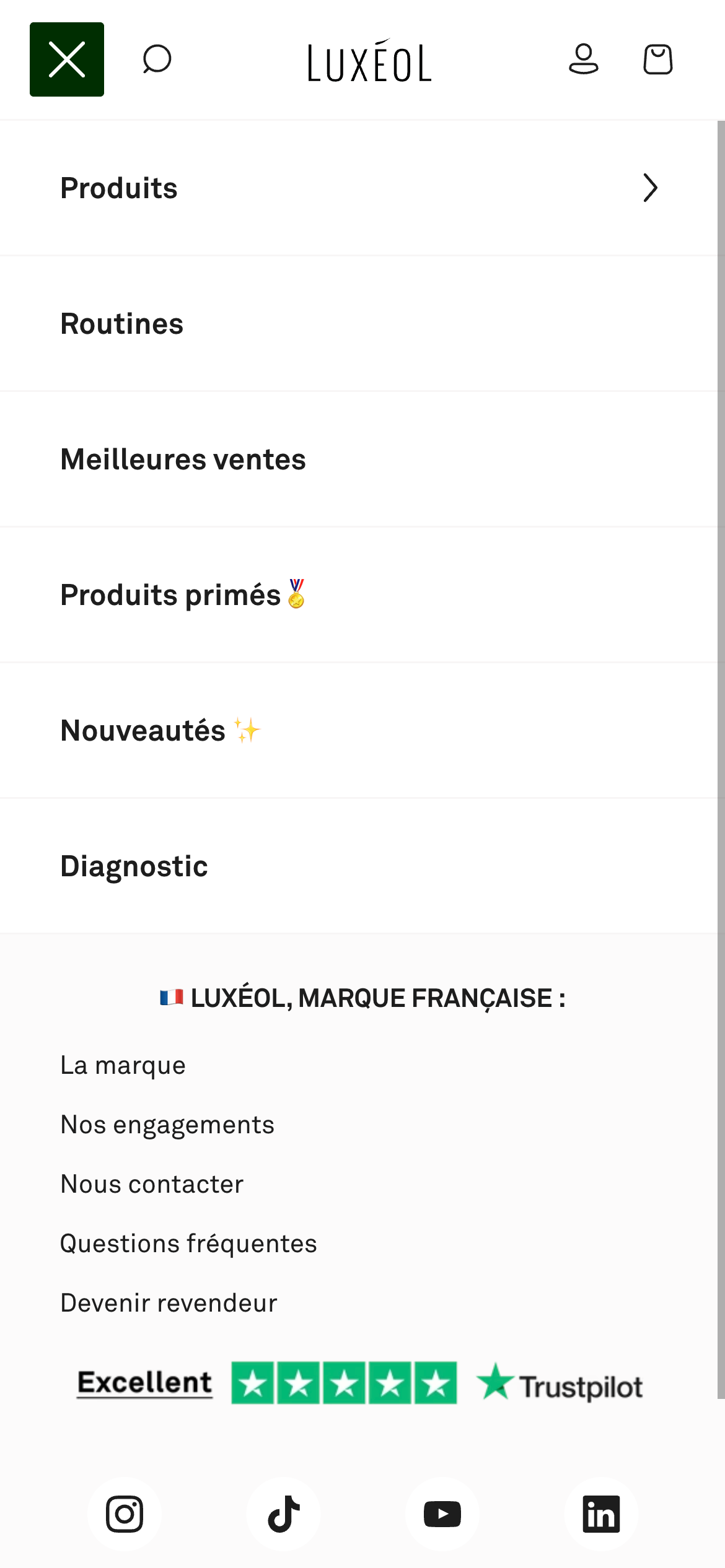Open Nos engagements link

pyautogui.click(x=167, y=1125)
